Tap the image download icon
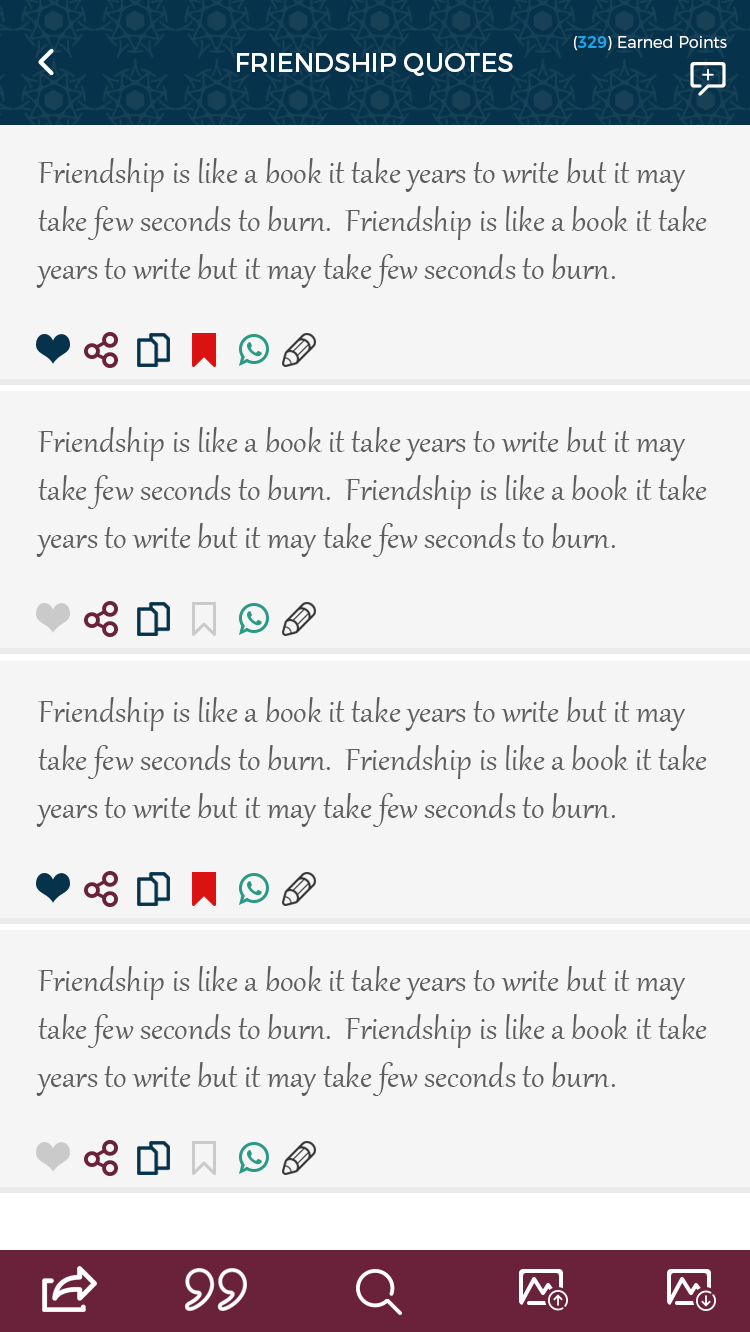The height and width of the screenshot is (1332, 750). pyautogui.click(x=691, y=1290)
